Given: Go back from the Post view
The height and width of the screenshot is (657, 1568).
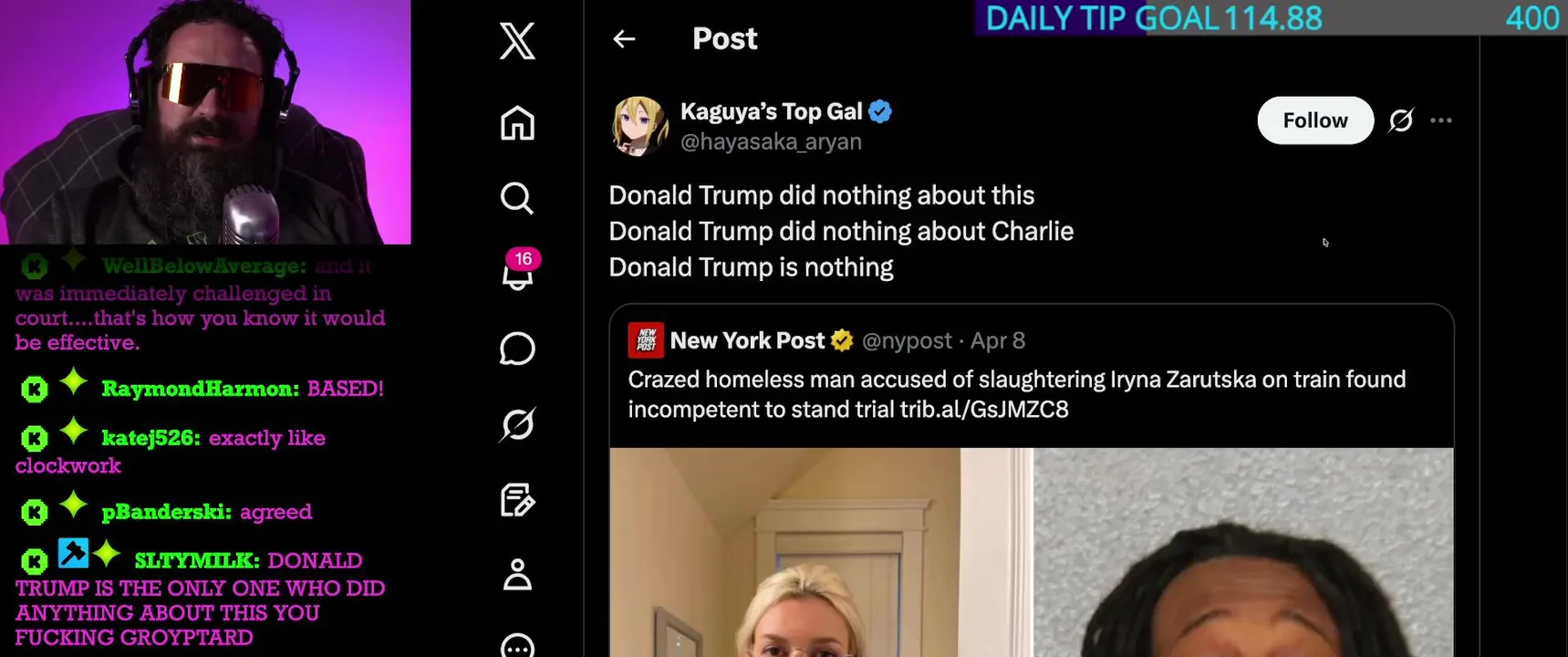Looking at the screenshot, I should click(624, 38).
